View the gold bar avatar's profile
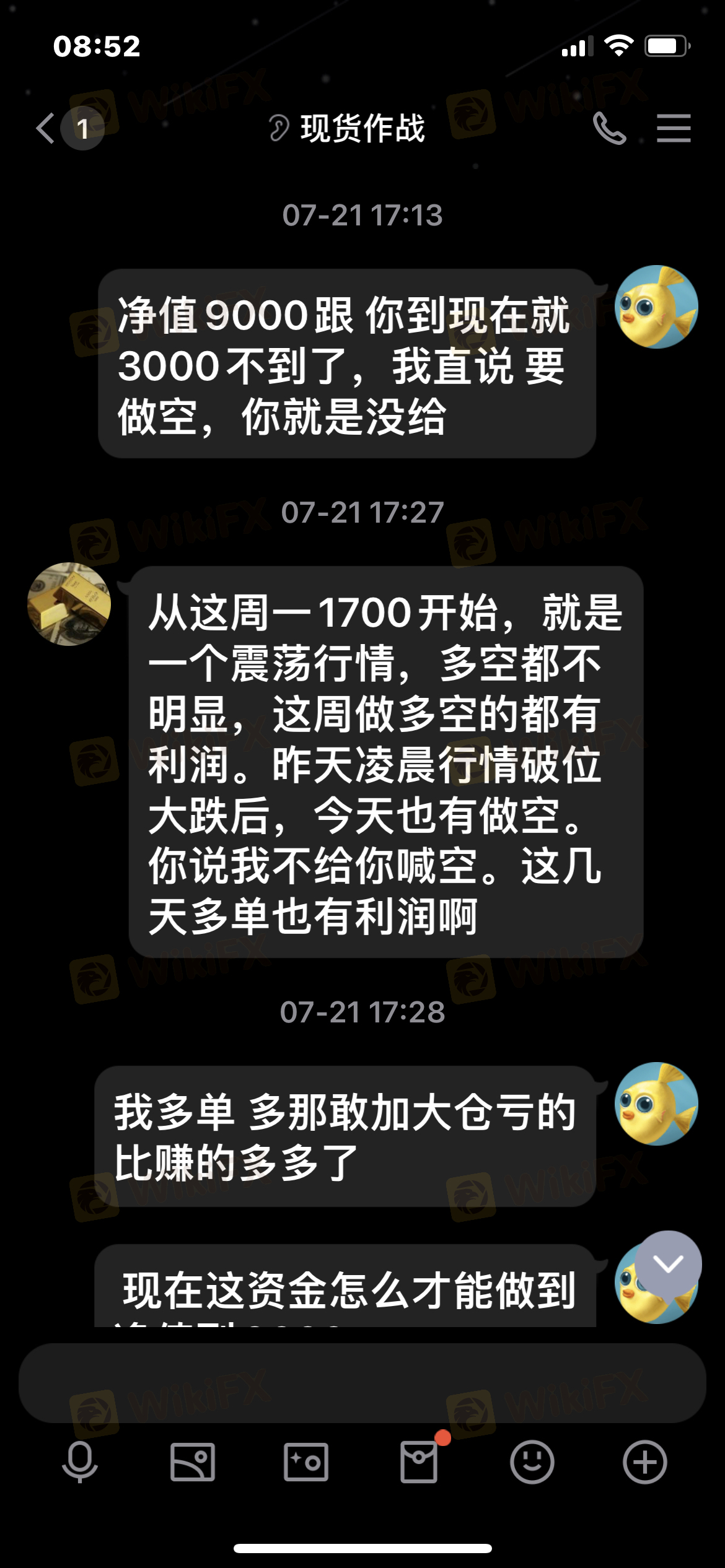 pyautogui.click(x=69, y=604)
